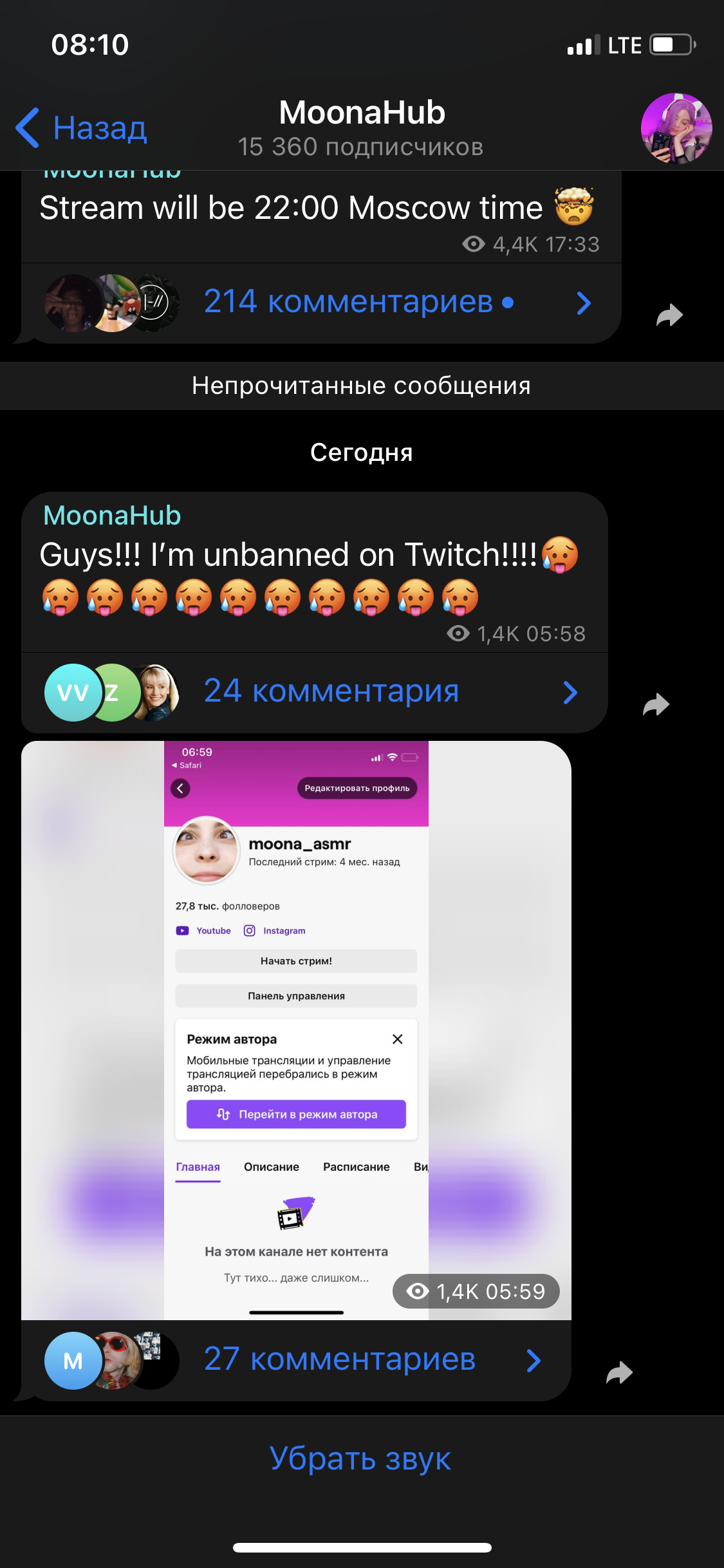Open MoonaHub channel profile picture

676,128
